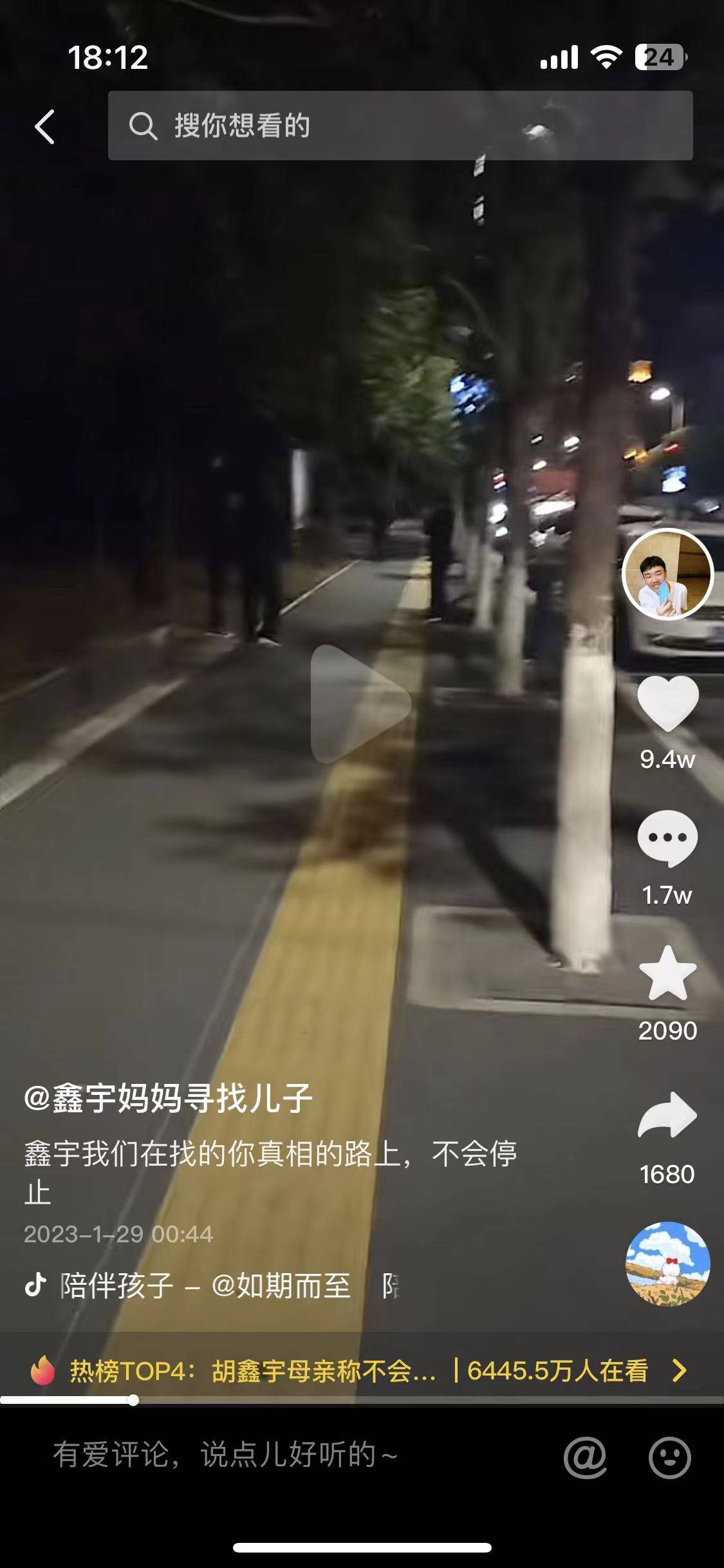The height and width of the screenshot is (1568, 724).
Task: Open the creator's round profile avatar
Action: click(x=667, y=574)
